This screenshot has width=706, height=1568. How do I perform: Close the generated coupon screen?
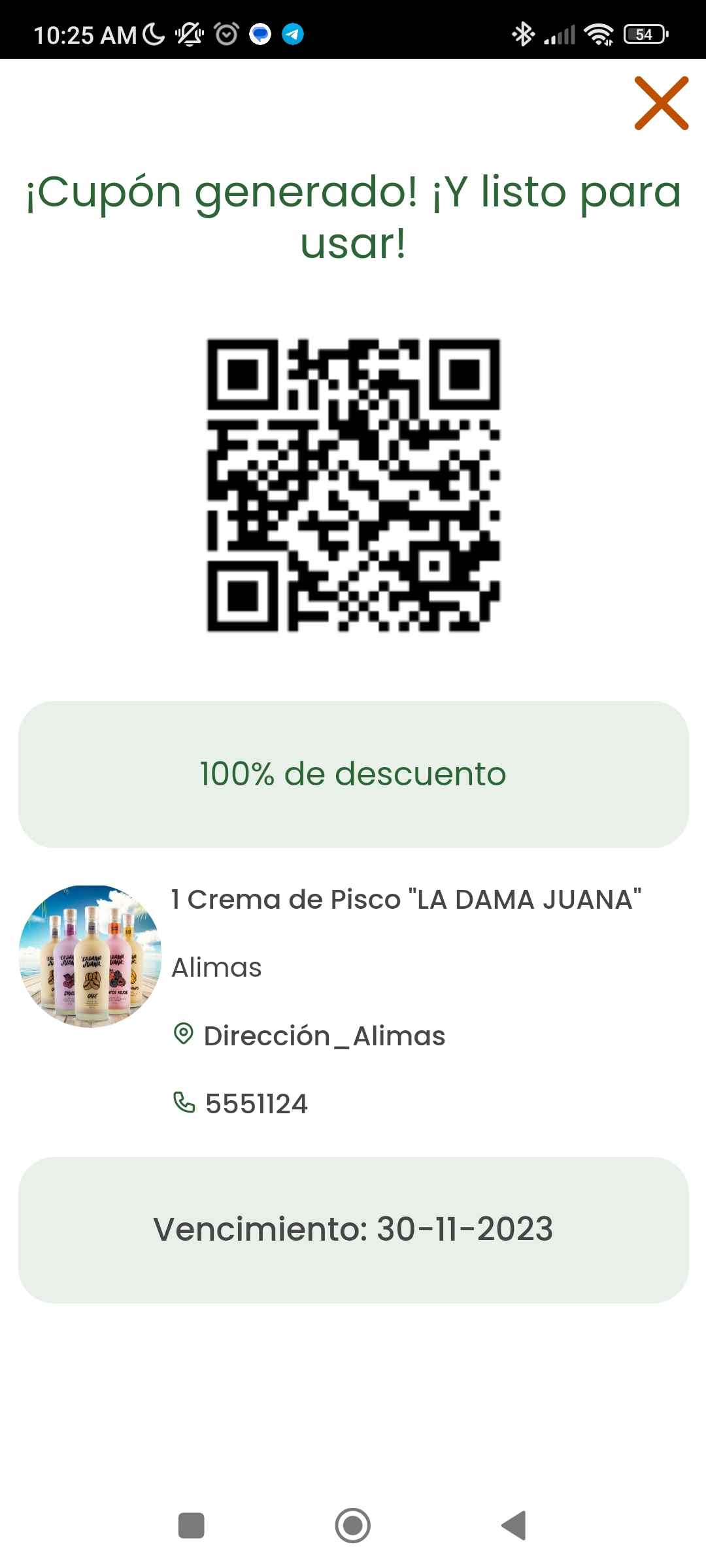tap(662, 103)
